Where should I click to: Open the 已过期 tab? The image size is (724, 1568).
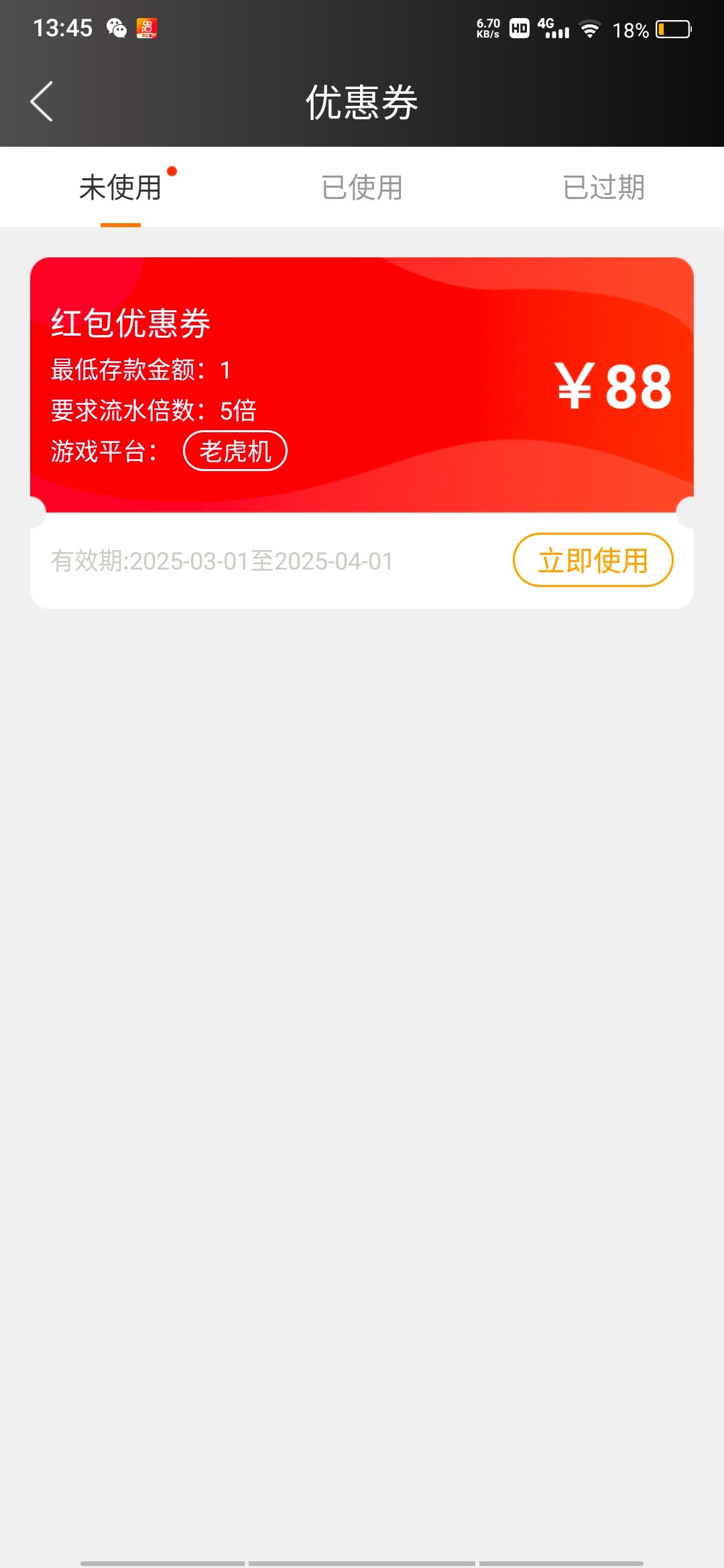(603, 188)
